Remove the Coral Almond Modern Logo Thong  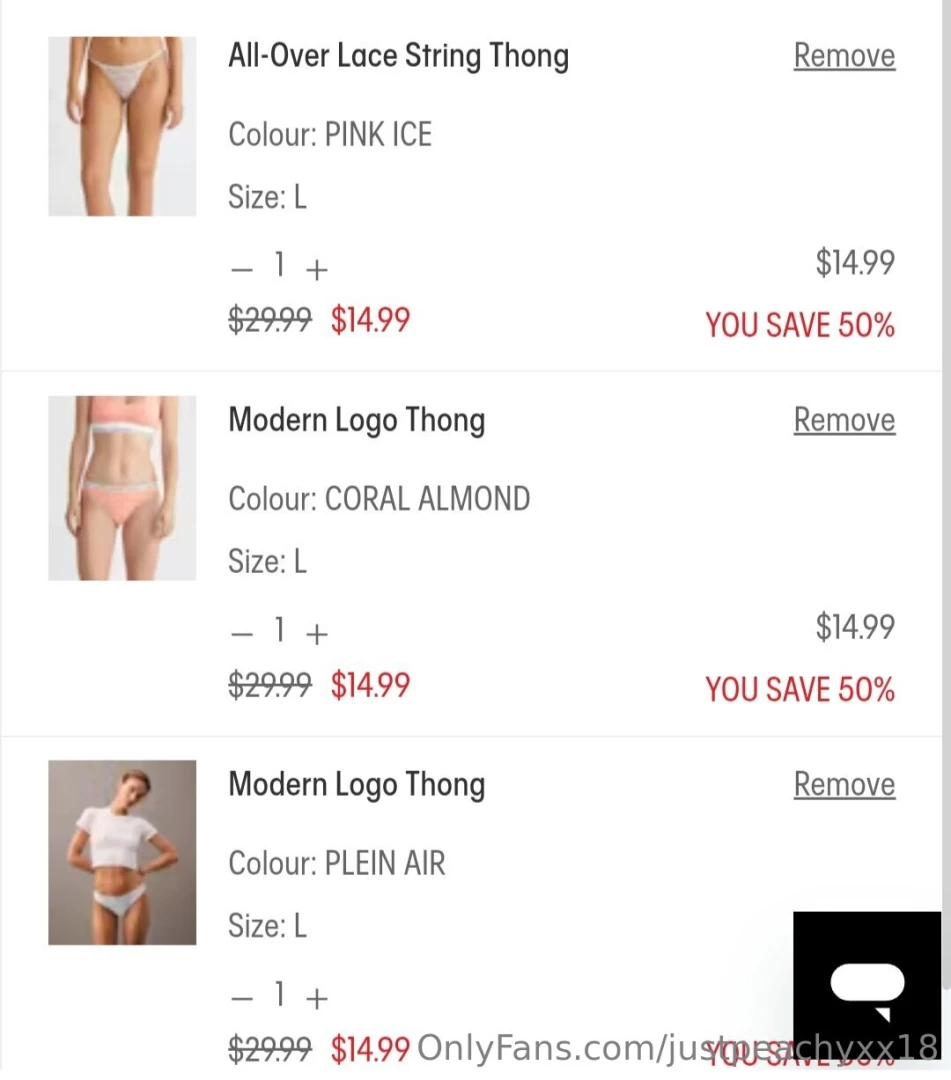(844, 420)
